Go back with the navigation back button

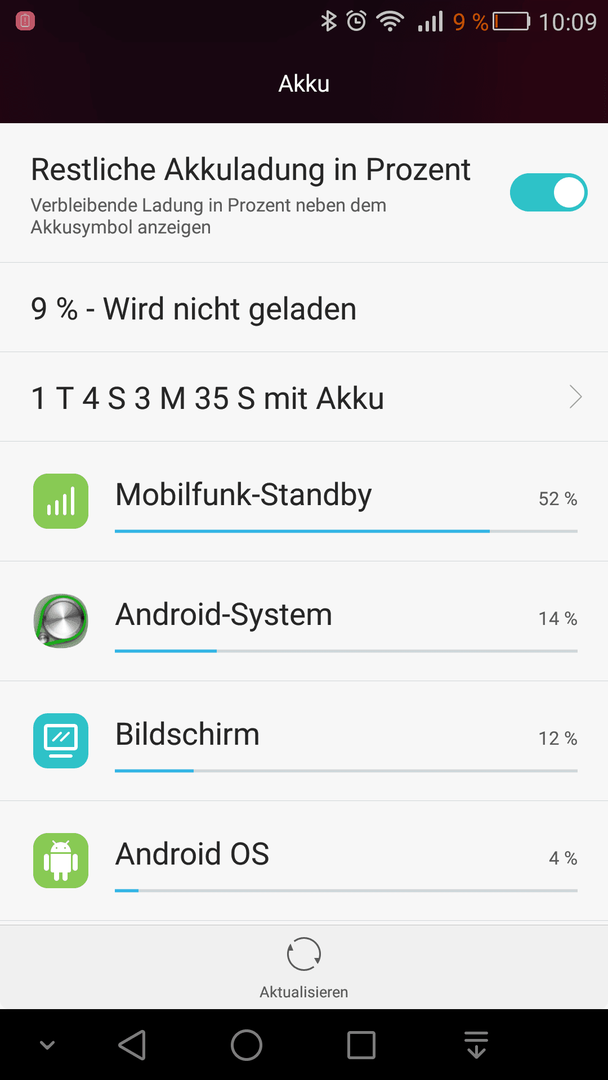pos(132,1045)
